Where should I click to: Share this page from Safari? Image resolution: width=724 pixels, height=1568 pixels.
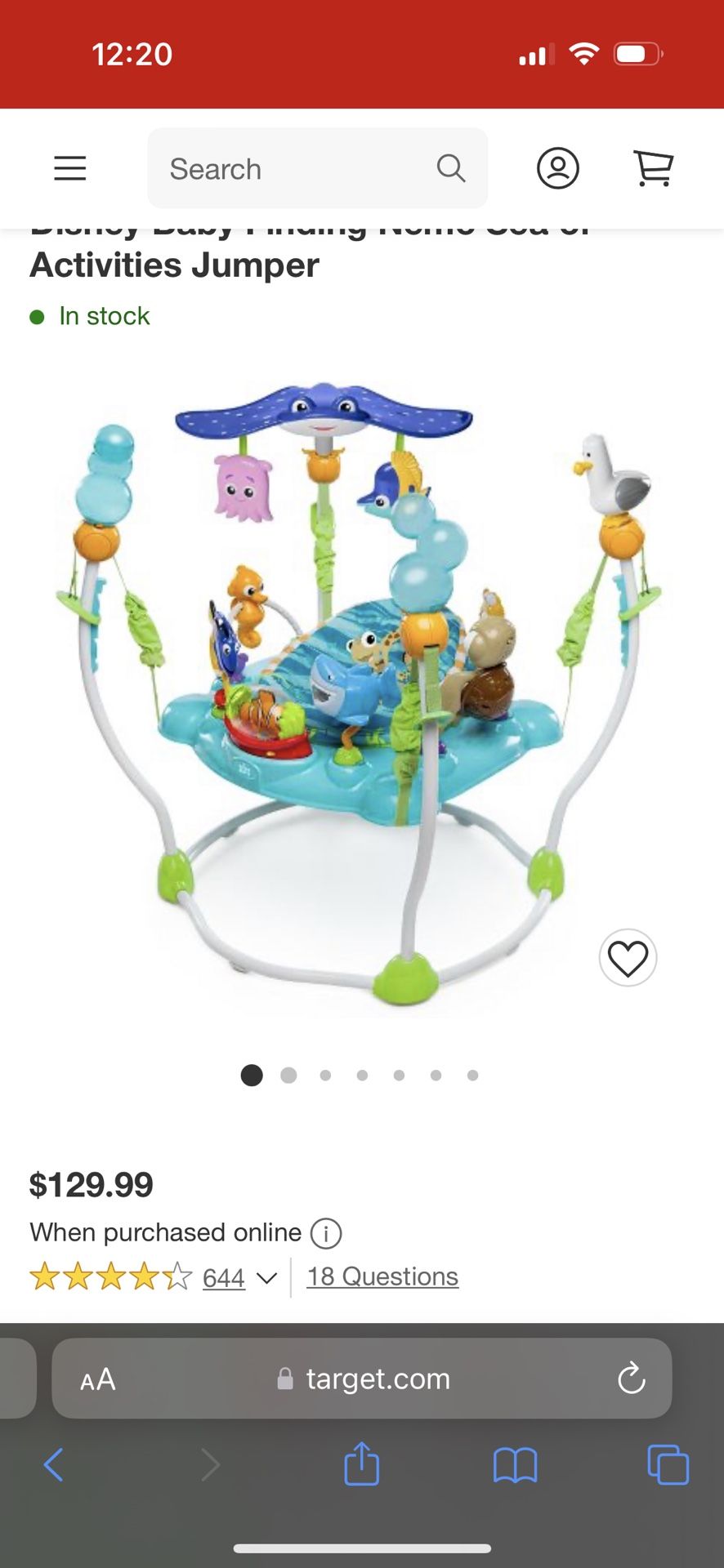pos(361,1464)
